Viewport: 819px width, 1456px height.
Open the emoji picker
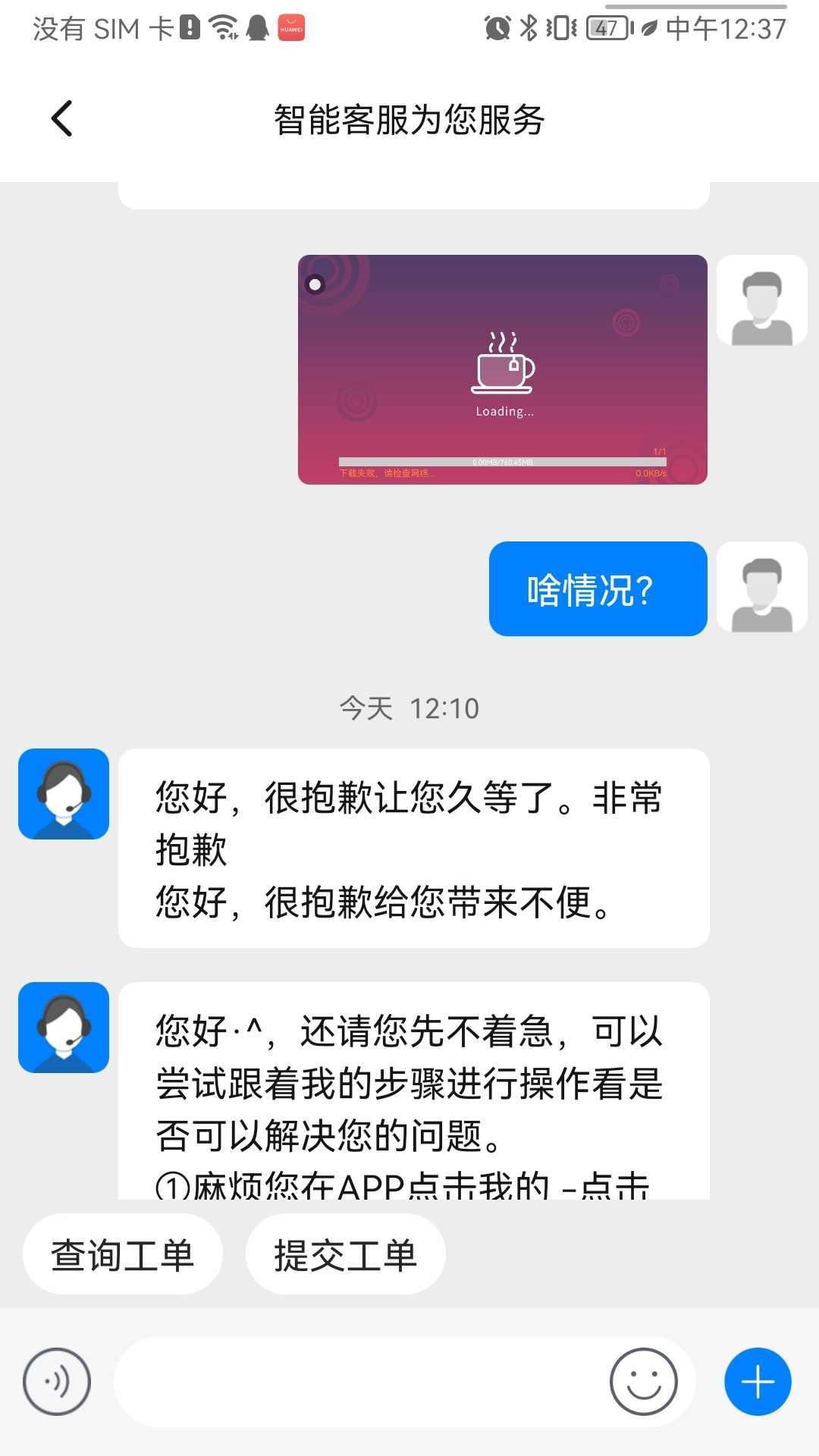point(643,1381)
